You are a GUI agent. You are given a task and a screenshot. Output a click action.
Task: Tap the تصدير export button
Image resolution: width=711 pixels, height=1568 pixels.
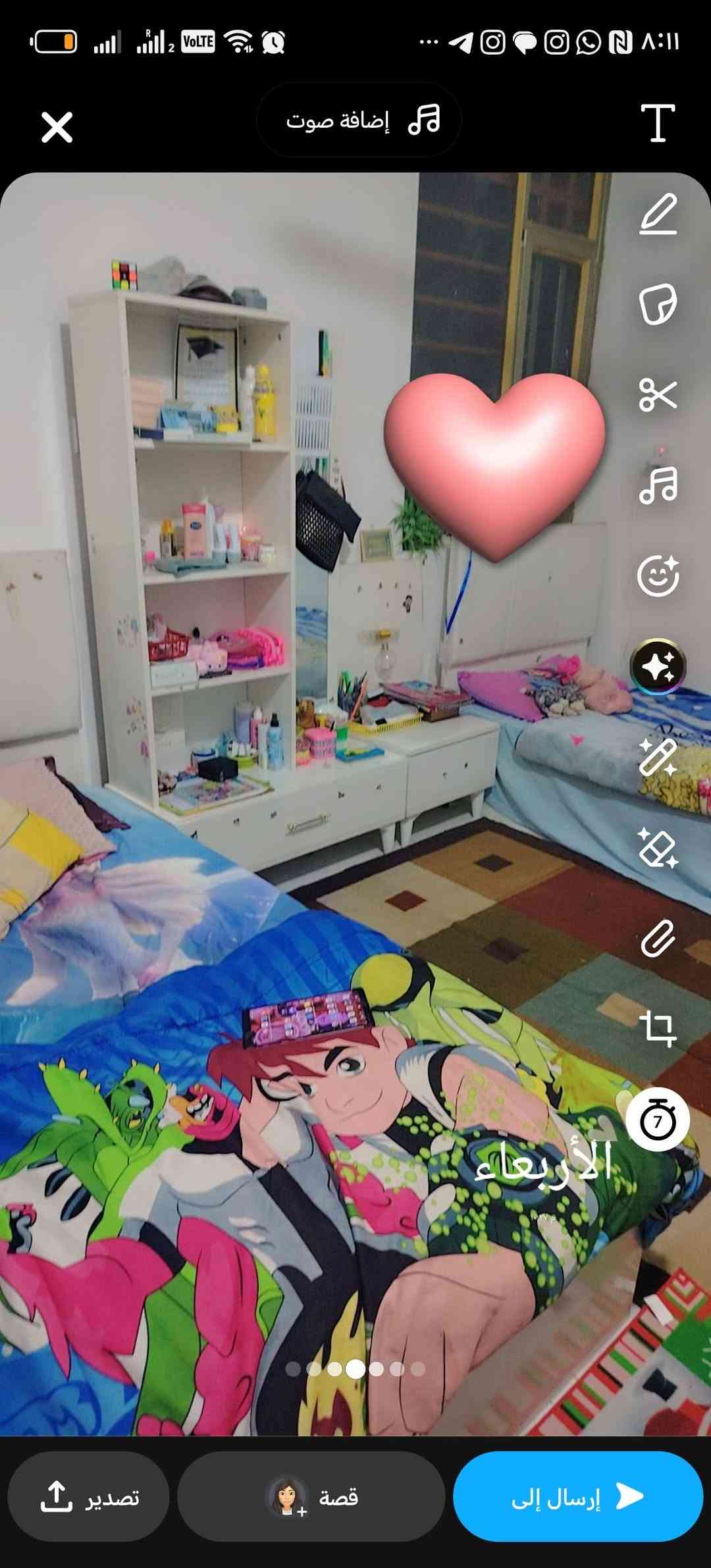tap(88, 1496)
